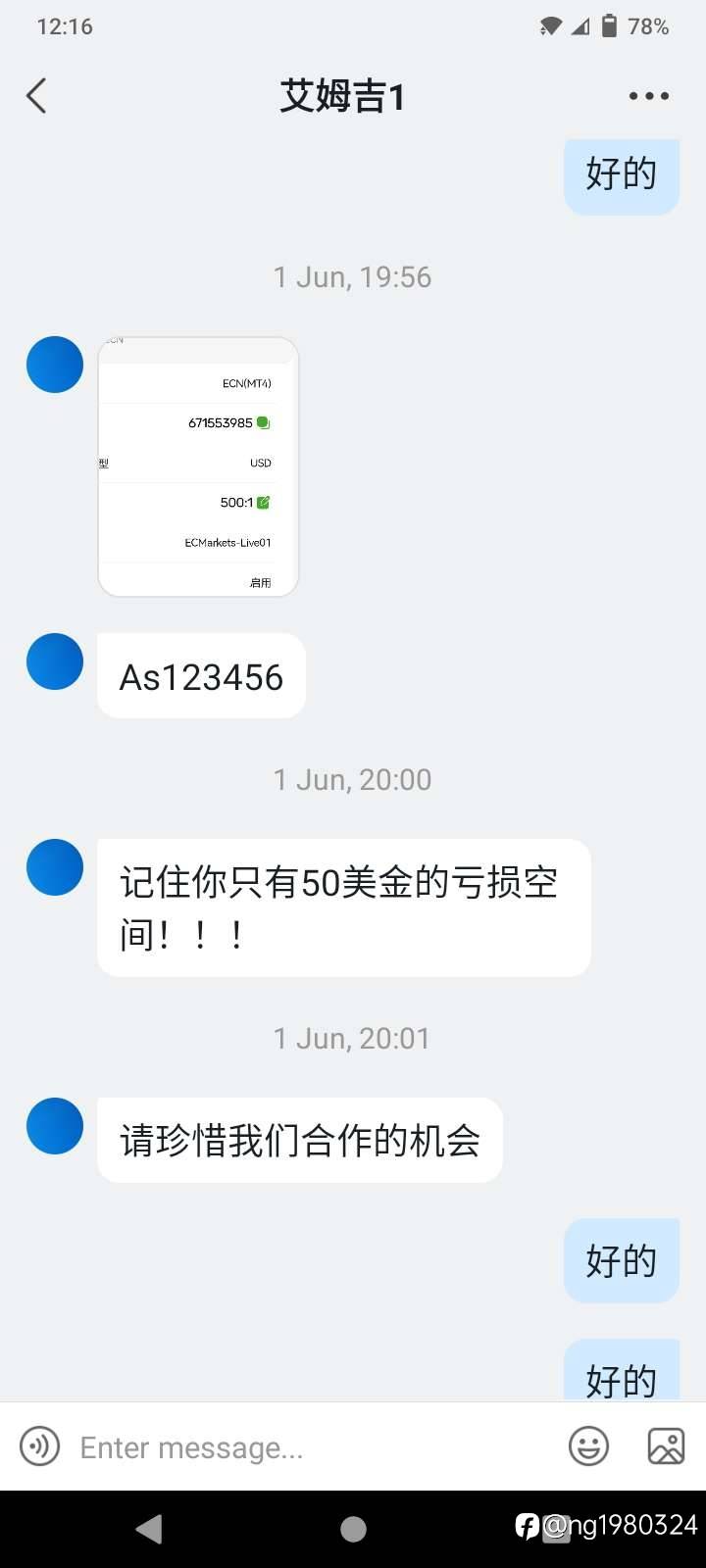Tap the system back button
The image size is (706, 1568).
click(149, 1529)
